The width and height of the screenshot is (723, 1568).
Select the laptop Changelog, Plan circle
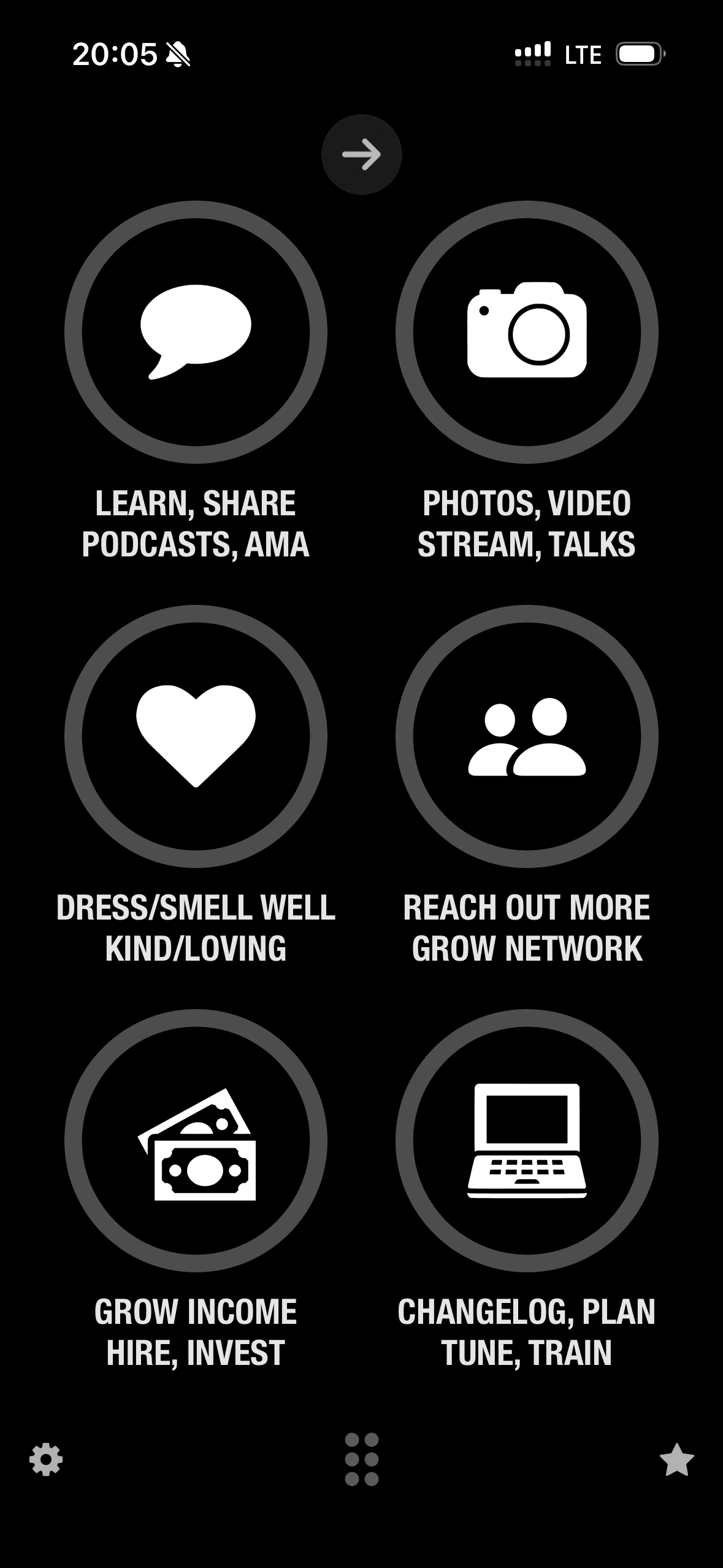[x=527, y=1140]
